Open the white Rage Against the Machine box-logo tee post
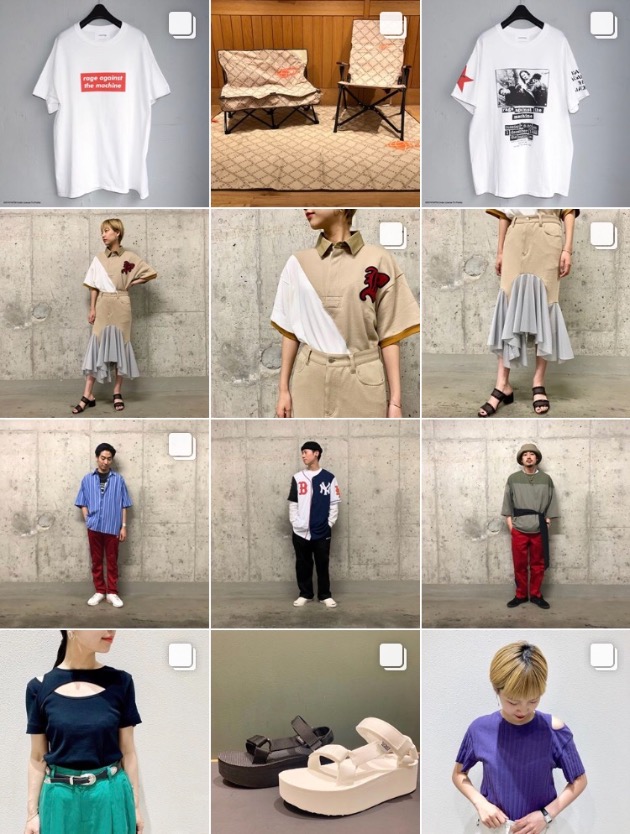 coord(104,103)
